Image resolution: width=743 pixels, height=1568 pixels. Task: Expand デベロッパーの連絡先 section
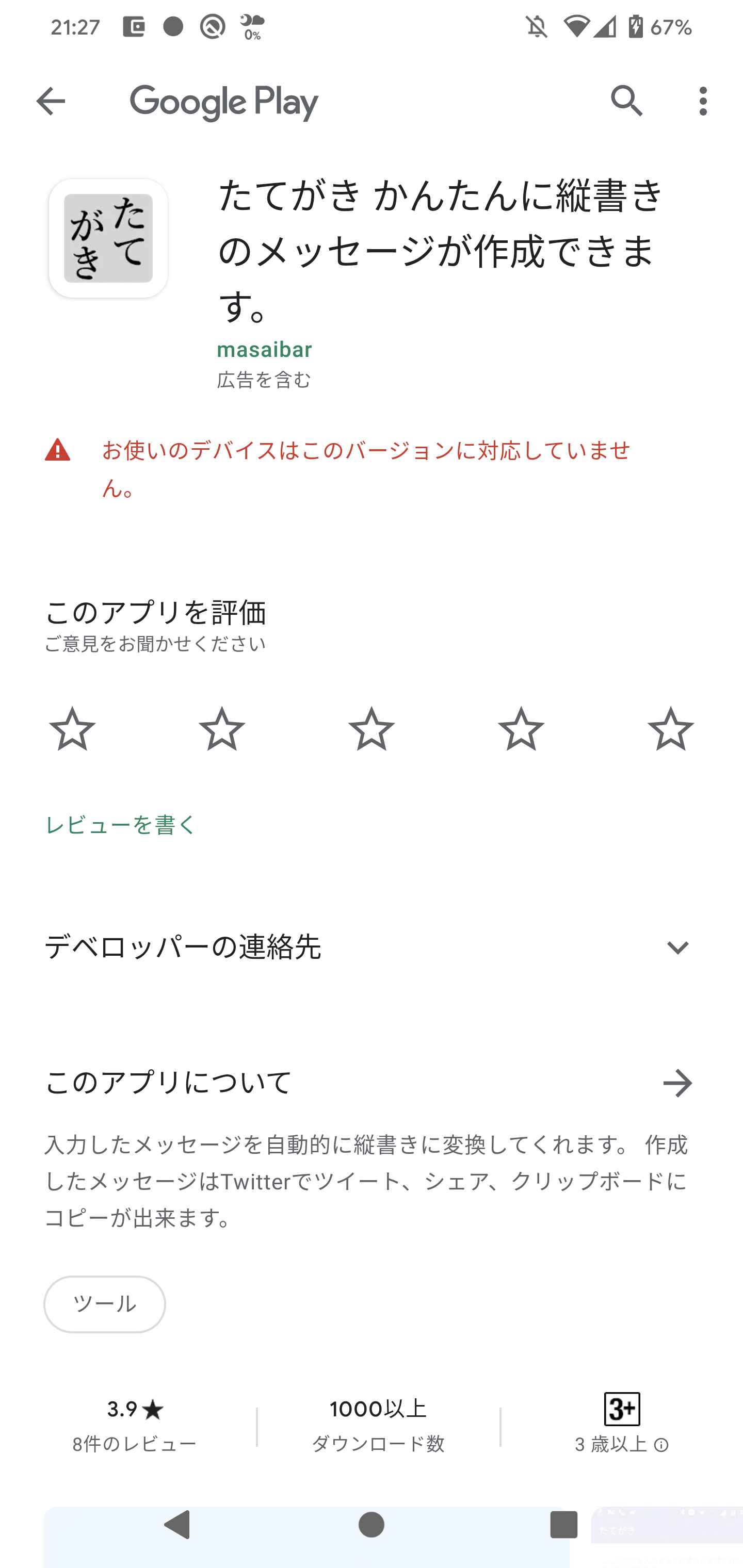[x=677, y=947]
